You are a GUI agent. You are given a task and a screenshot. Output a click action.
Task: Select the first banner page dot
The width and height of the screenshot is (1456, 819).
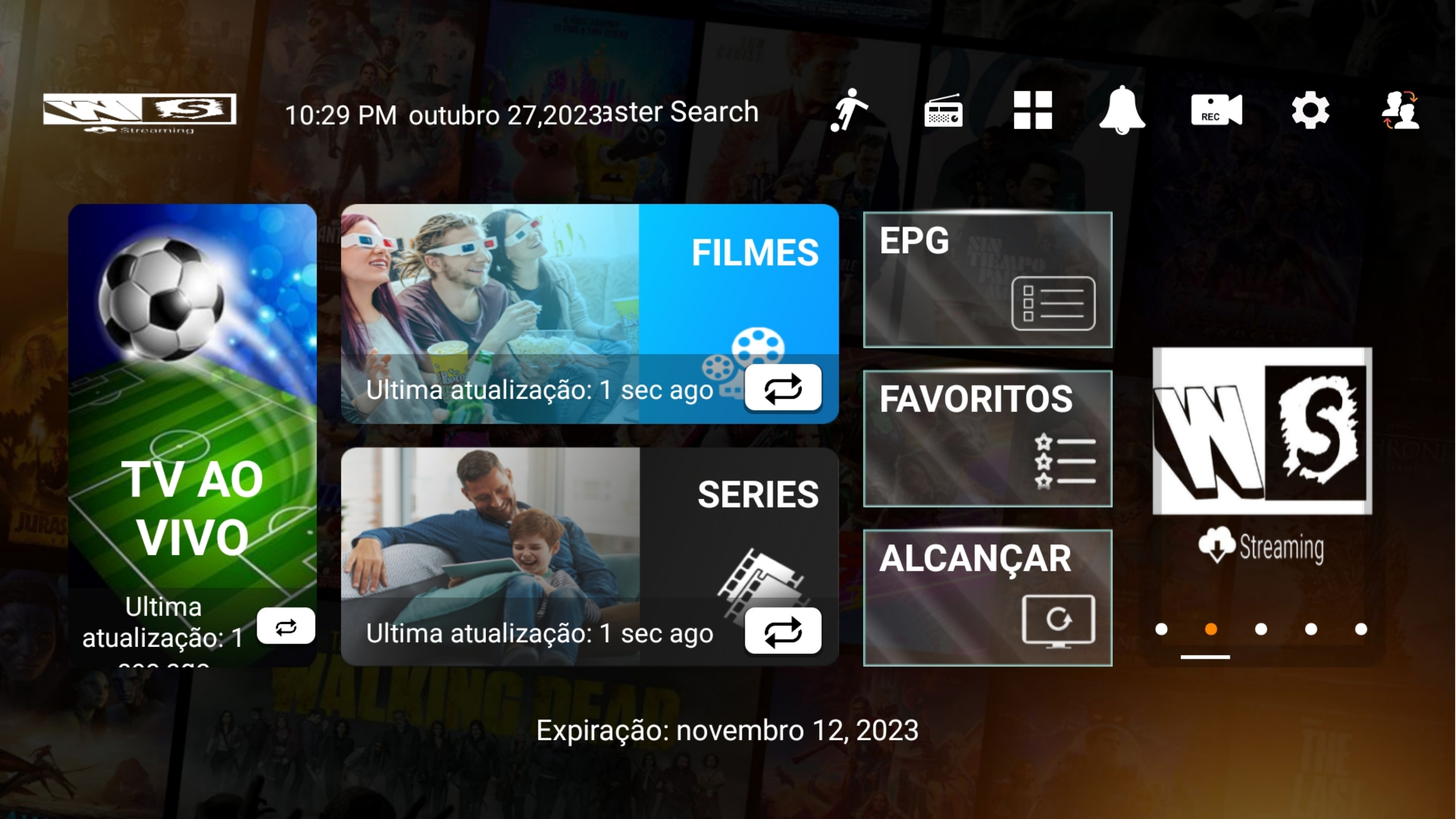tap(1161, 629)
